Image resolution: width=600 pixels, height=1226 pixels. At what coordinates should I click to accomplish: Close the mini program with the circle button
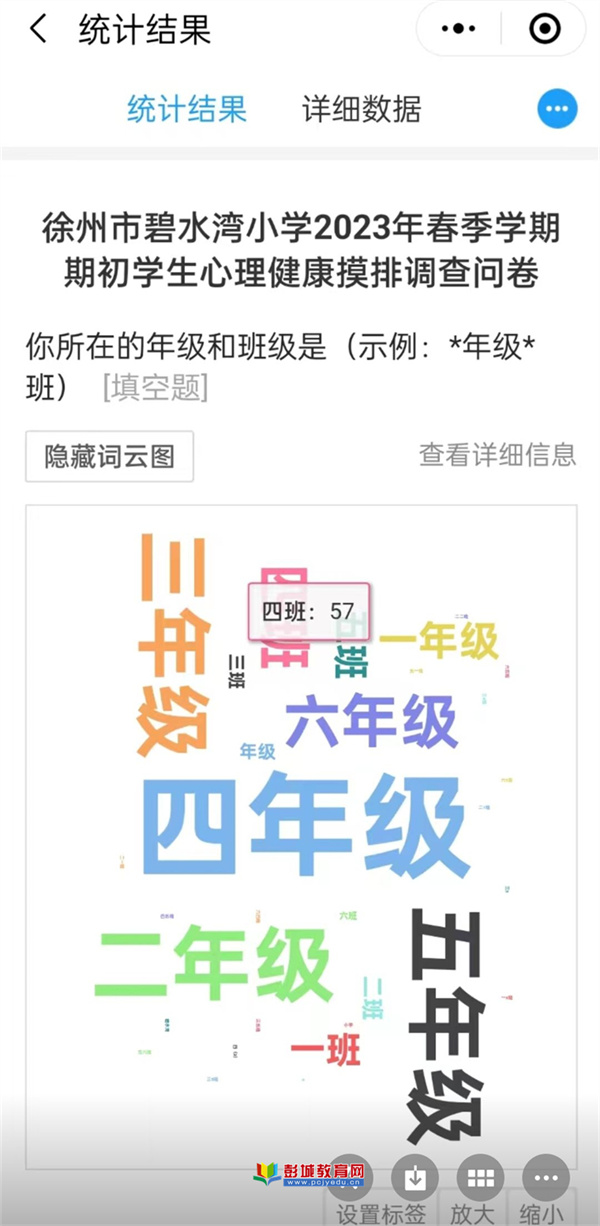click(x=544, y=30)
